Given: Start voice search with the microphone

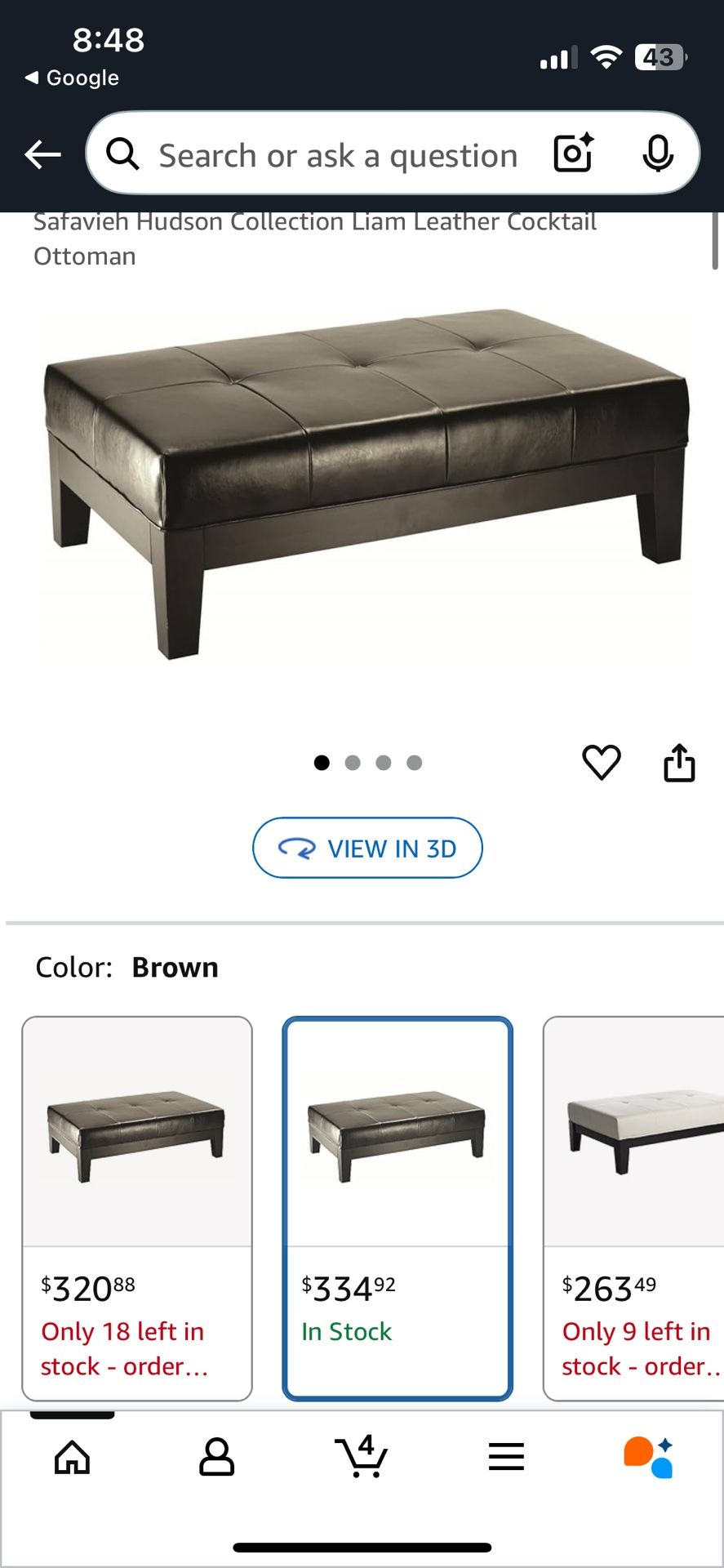Looking at the screenshot, I should [x=657, y=154].
